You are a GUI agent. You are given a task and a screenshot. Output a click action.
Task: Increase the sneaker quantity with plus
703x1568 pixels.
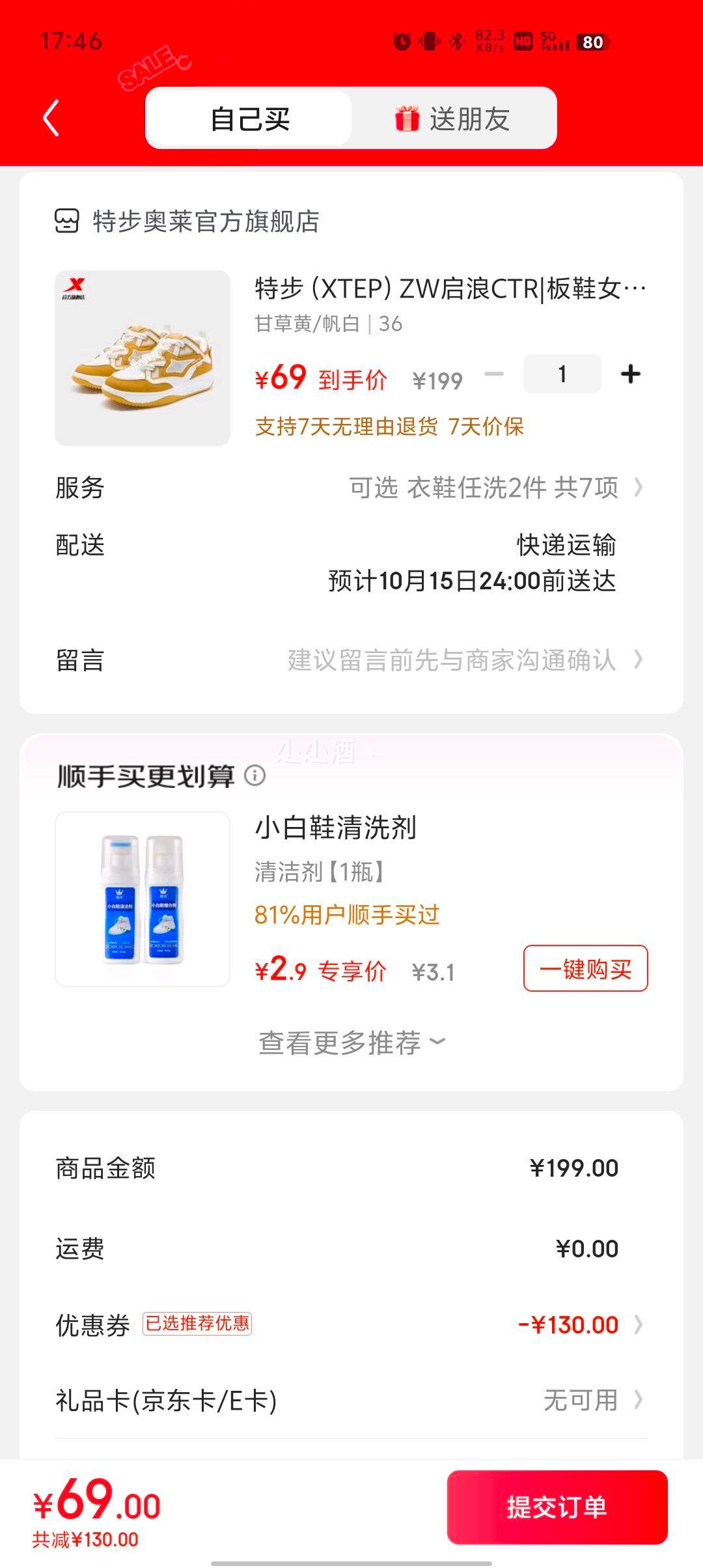coord(630,374)
